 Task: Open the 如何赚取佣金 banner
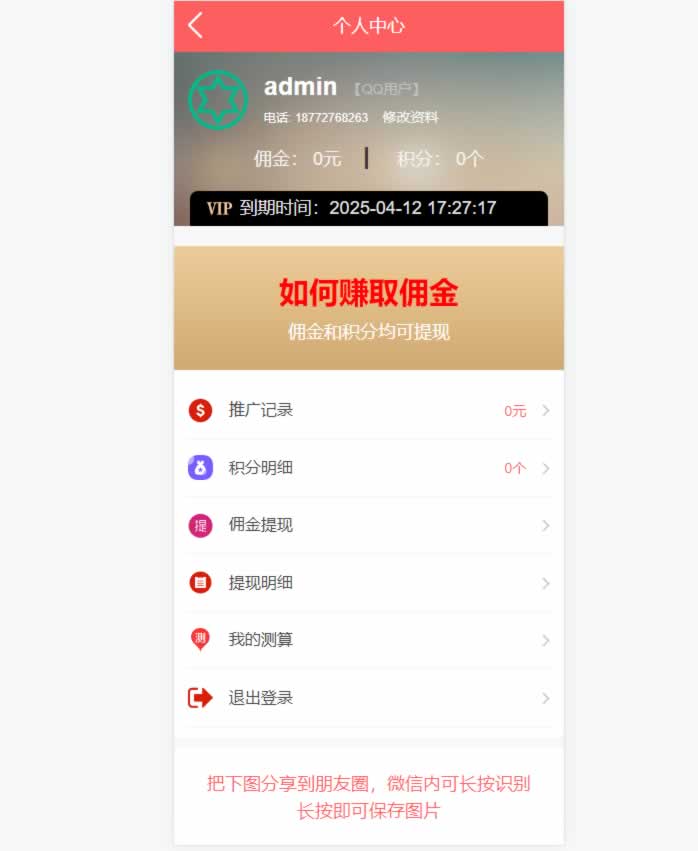pyautogui.click(x=368, y=308)
